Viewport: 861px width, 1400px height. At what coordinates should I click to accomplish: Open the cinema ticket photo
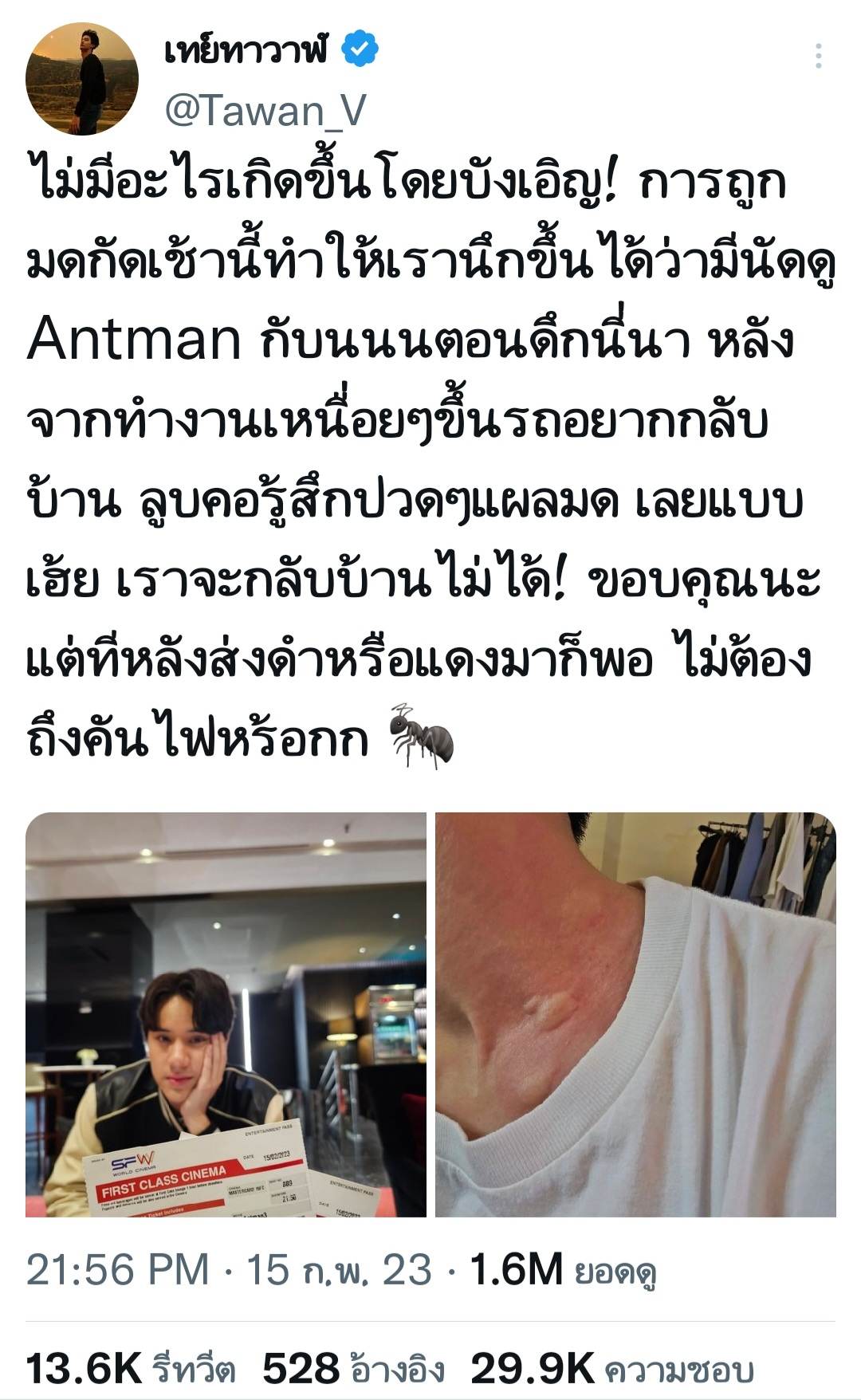click(226, 1014)
